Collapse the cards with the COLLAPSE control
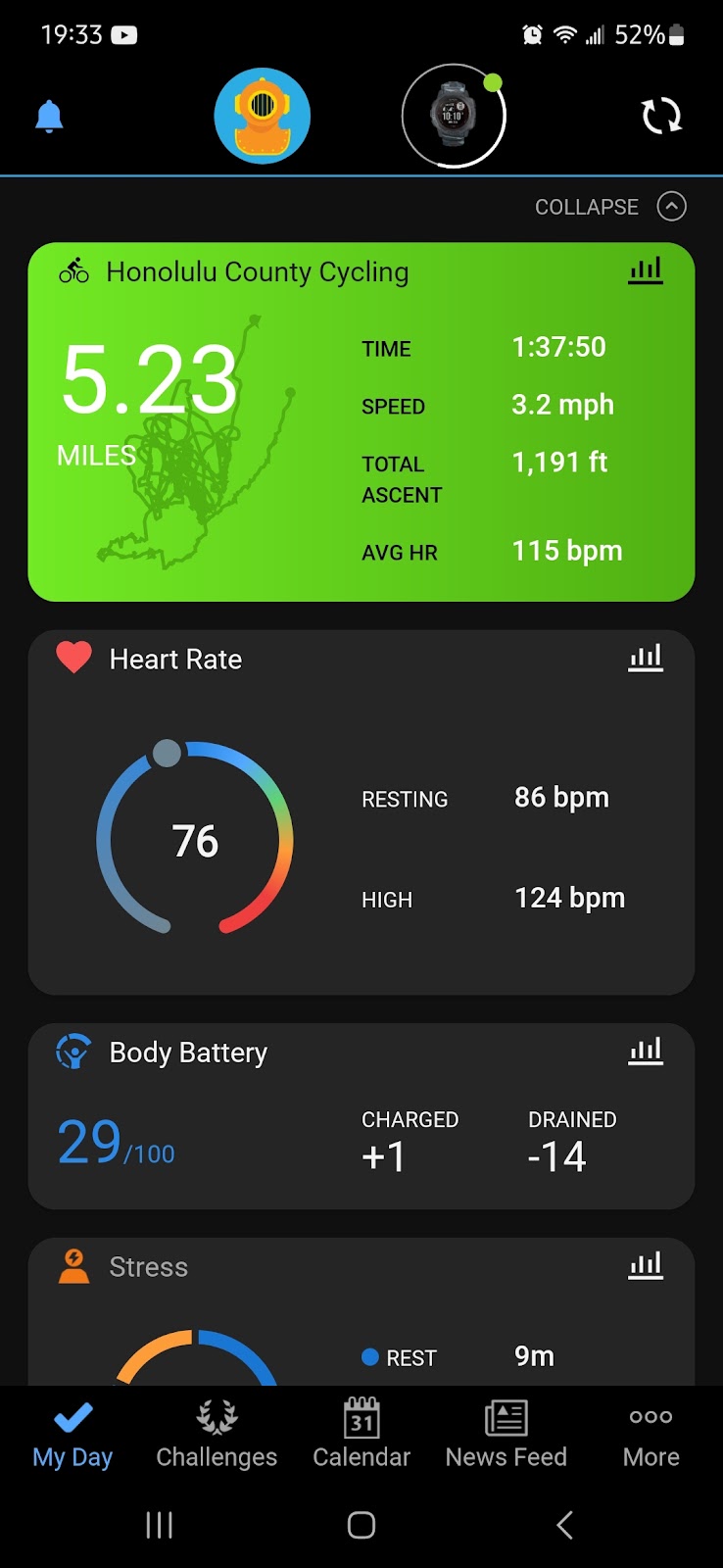 click(x=610, y=207)
